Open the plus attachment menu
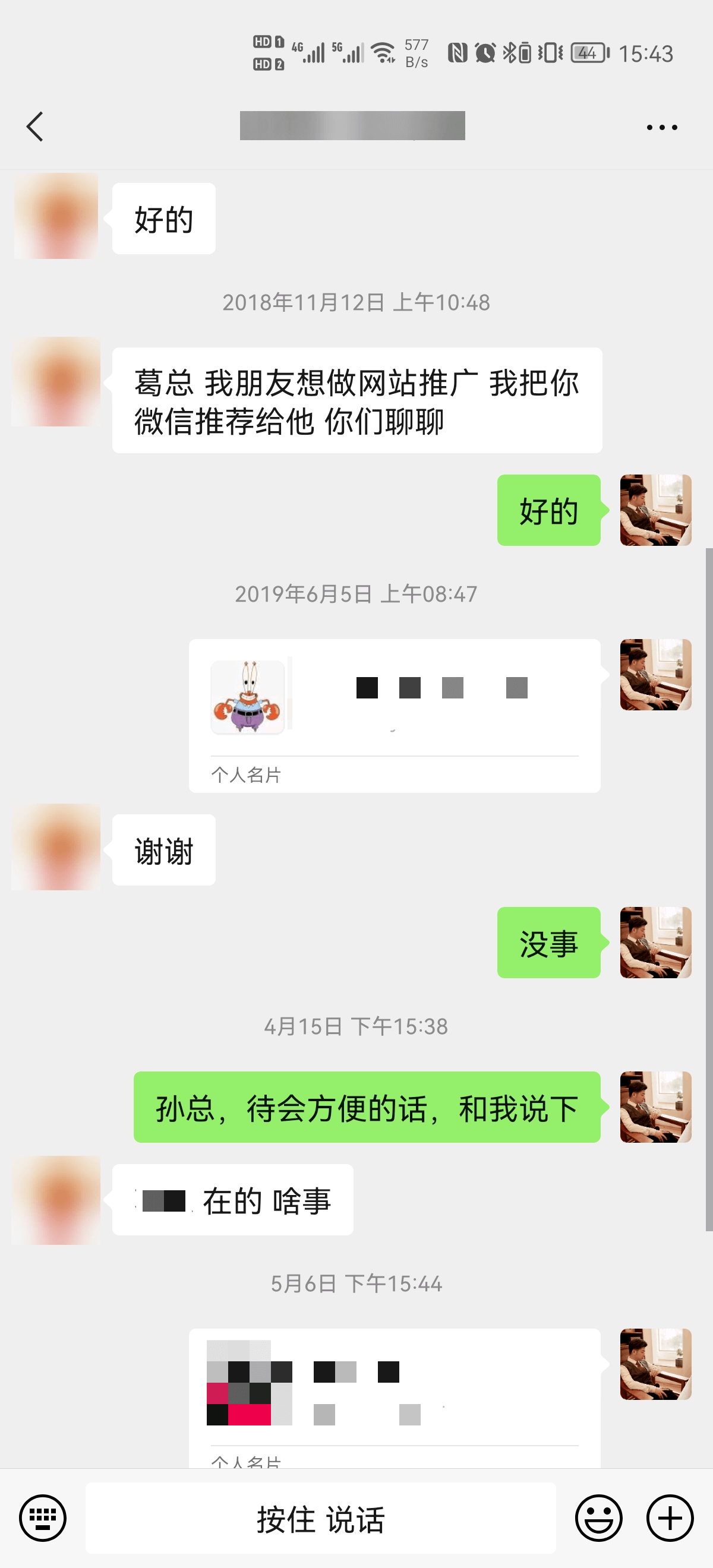713x1568 pixels. tap(670, 1518)
